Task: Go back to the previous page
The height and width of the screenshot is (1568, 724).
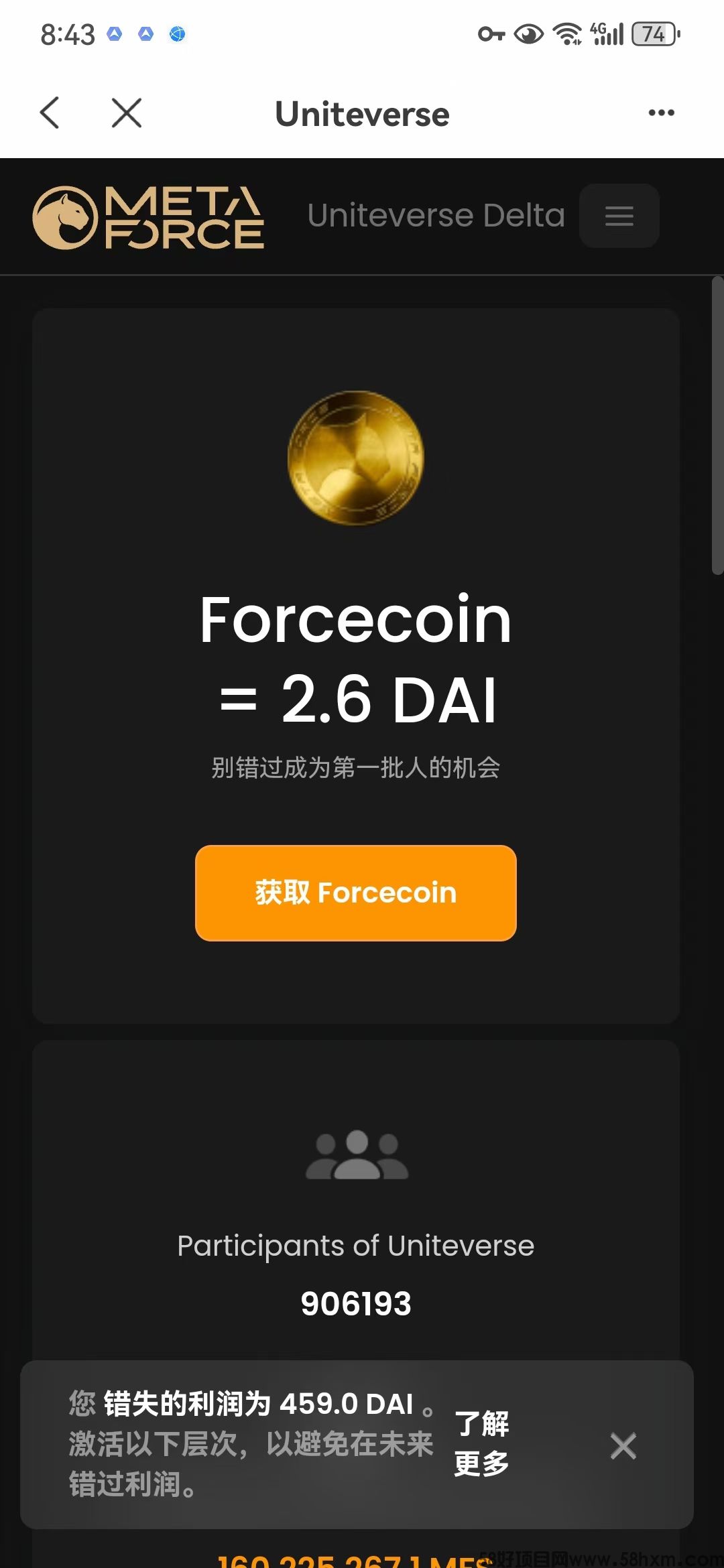Action: tap(50, 113)
